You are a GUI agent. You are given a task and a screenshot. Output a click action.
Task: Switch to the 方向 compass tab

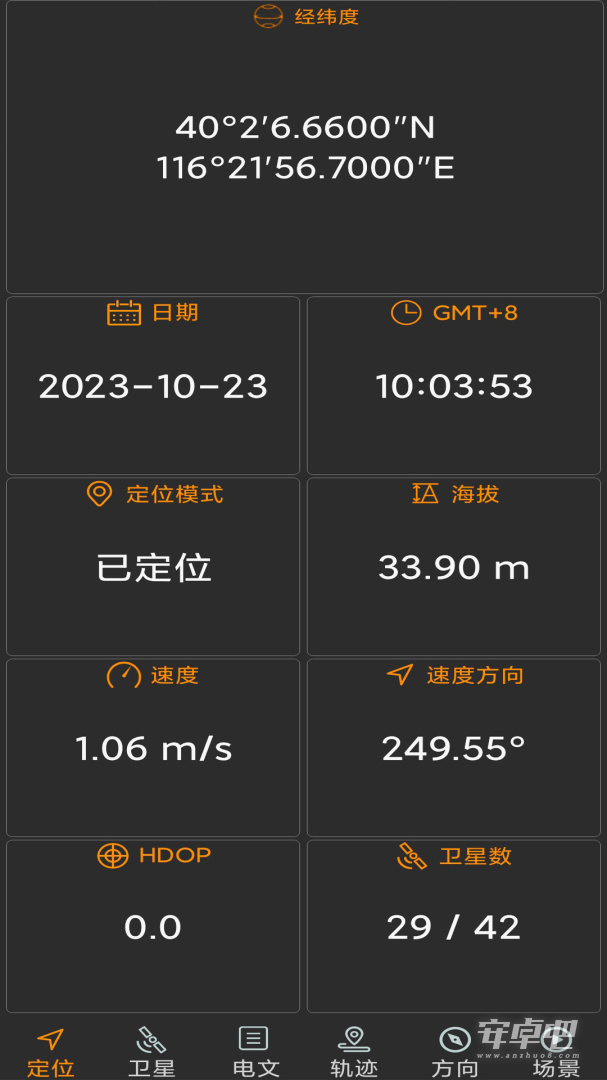point(455,1052)
